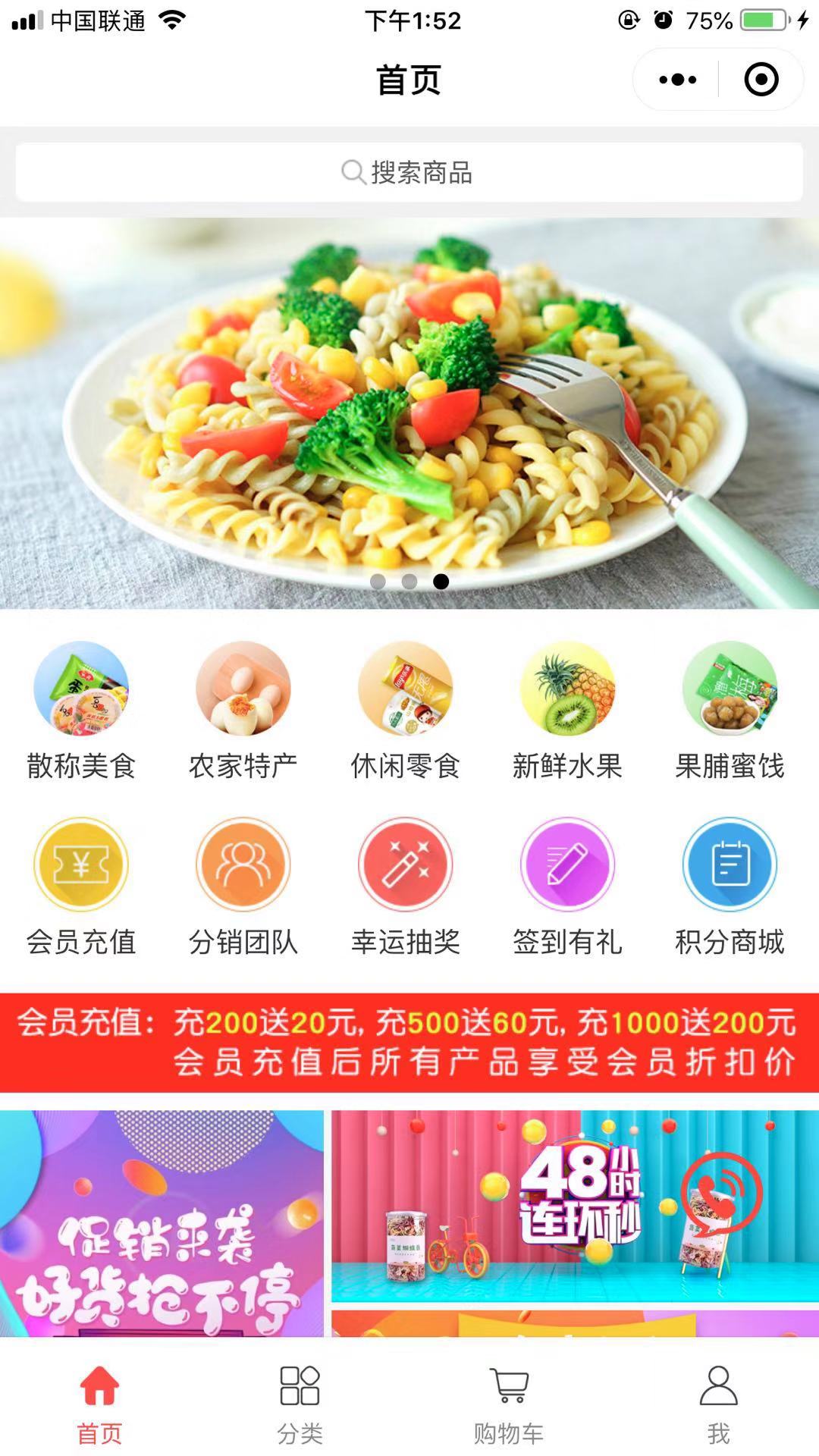Visit the 积分商城 points mall
Image resolution: width=819 pixels, height=1456 pixels.
click(730, 885)
